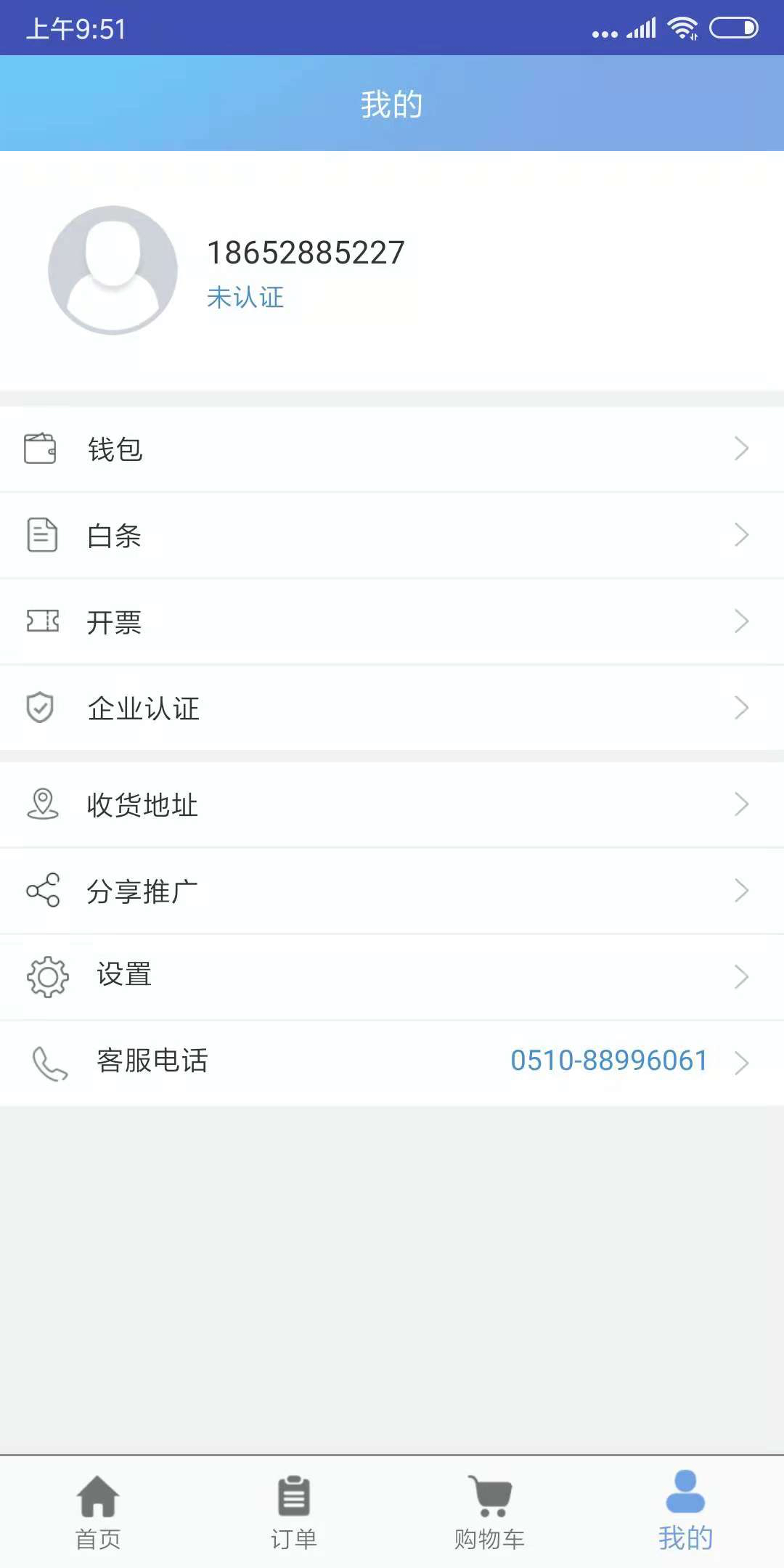Call 客服电话 customer service number
Screen dimensions: 784x1568
608,1061
